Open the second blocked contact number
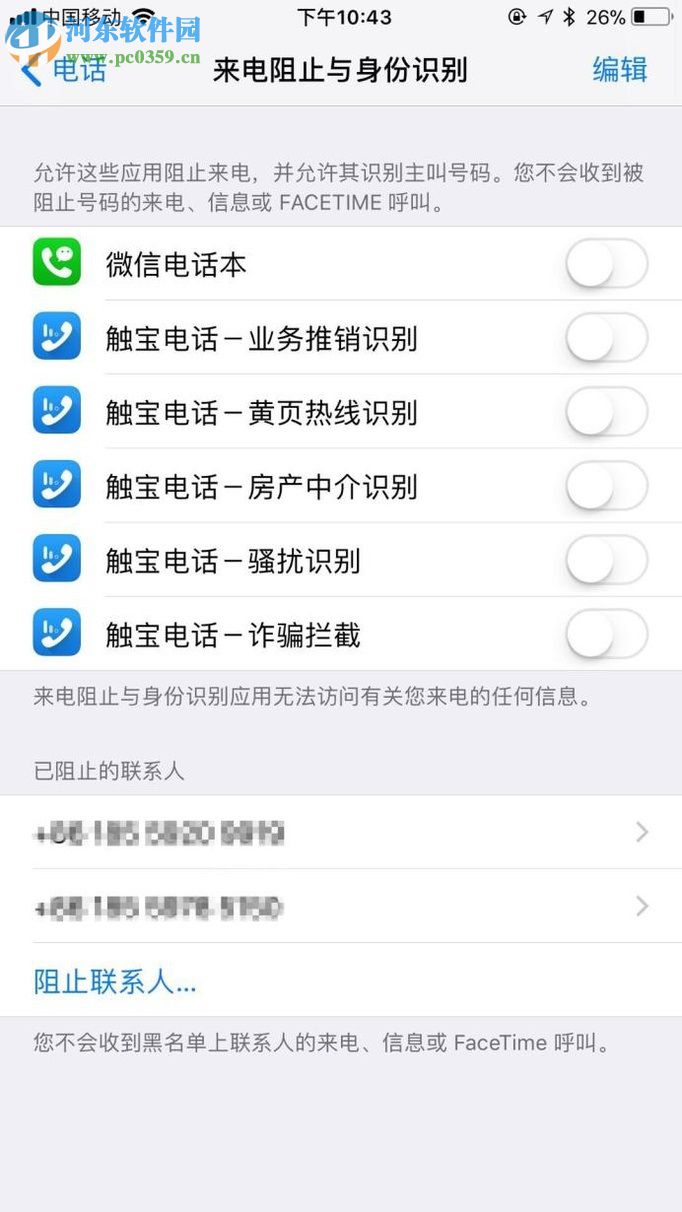 coord(340,906)
